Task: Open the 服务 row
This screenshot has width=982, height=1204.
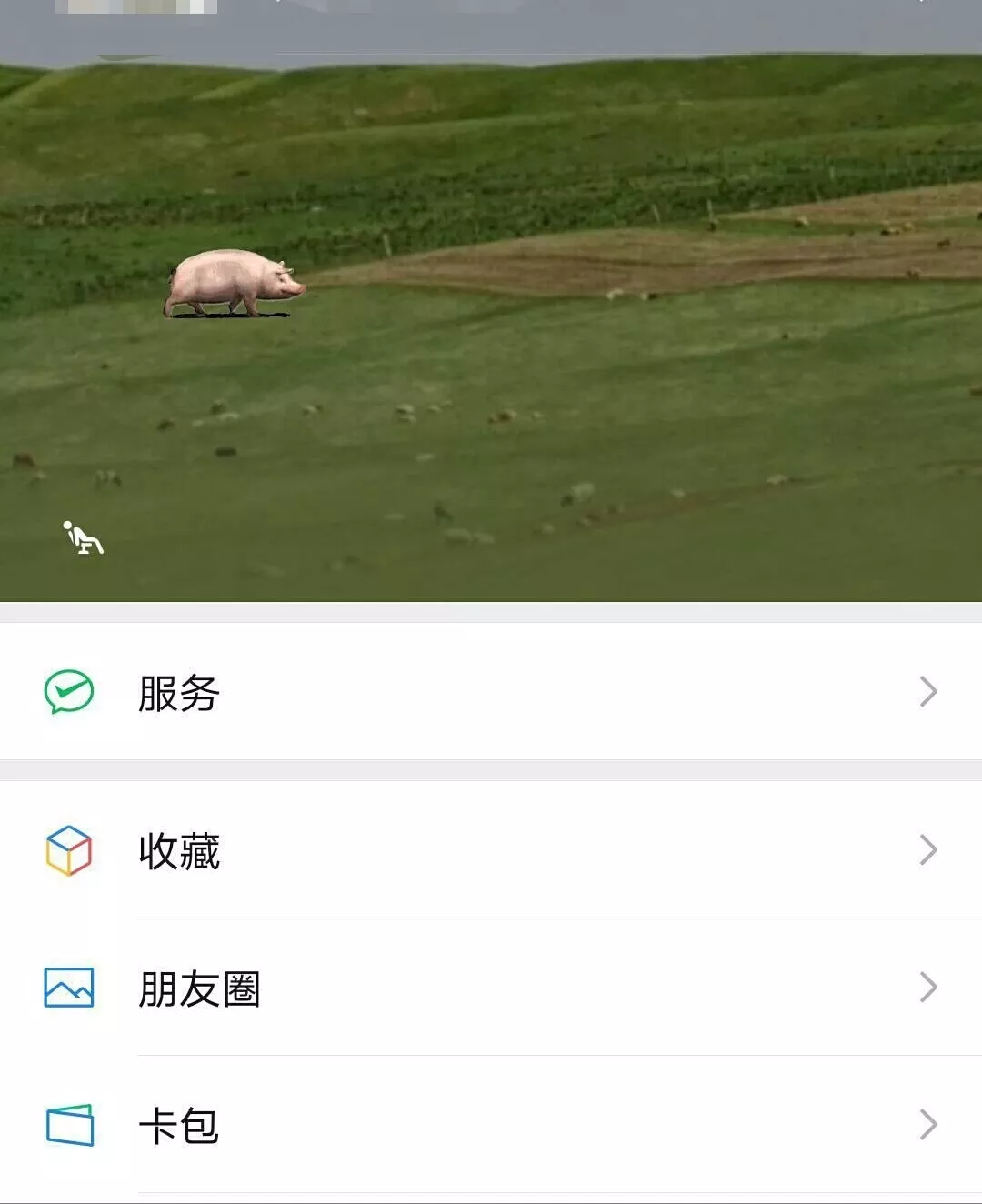Action: pos(491,692)
